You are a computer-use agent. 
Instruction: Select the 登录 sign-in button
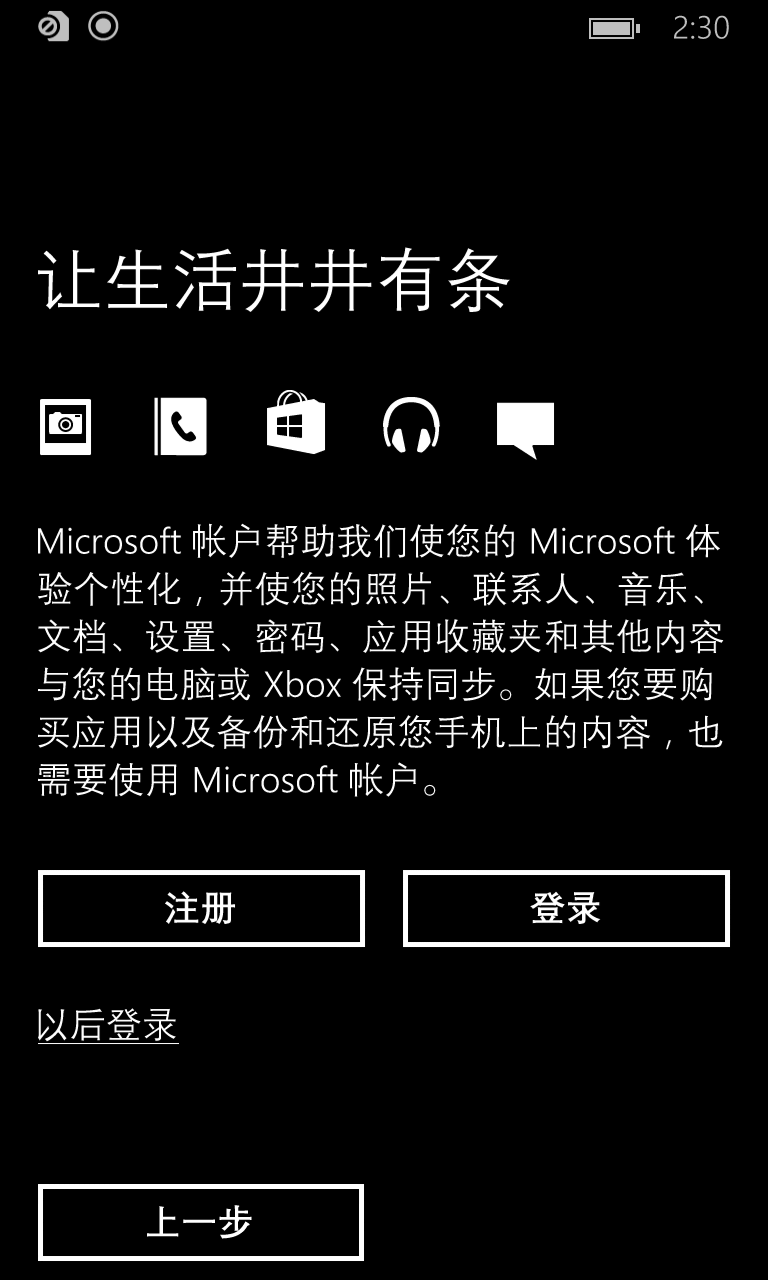[x=566, y=908]
